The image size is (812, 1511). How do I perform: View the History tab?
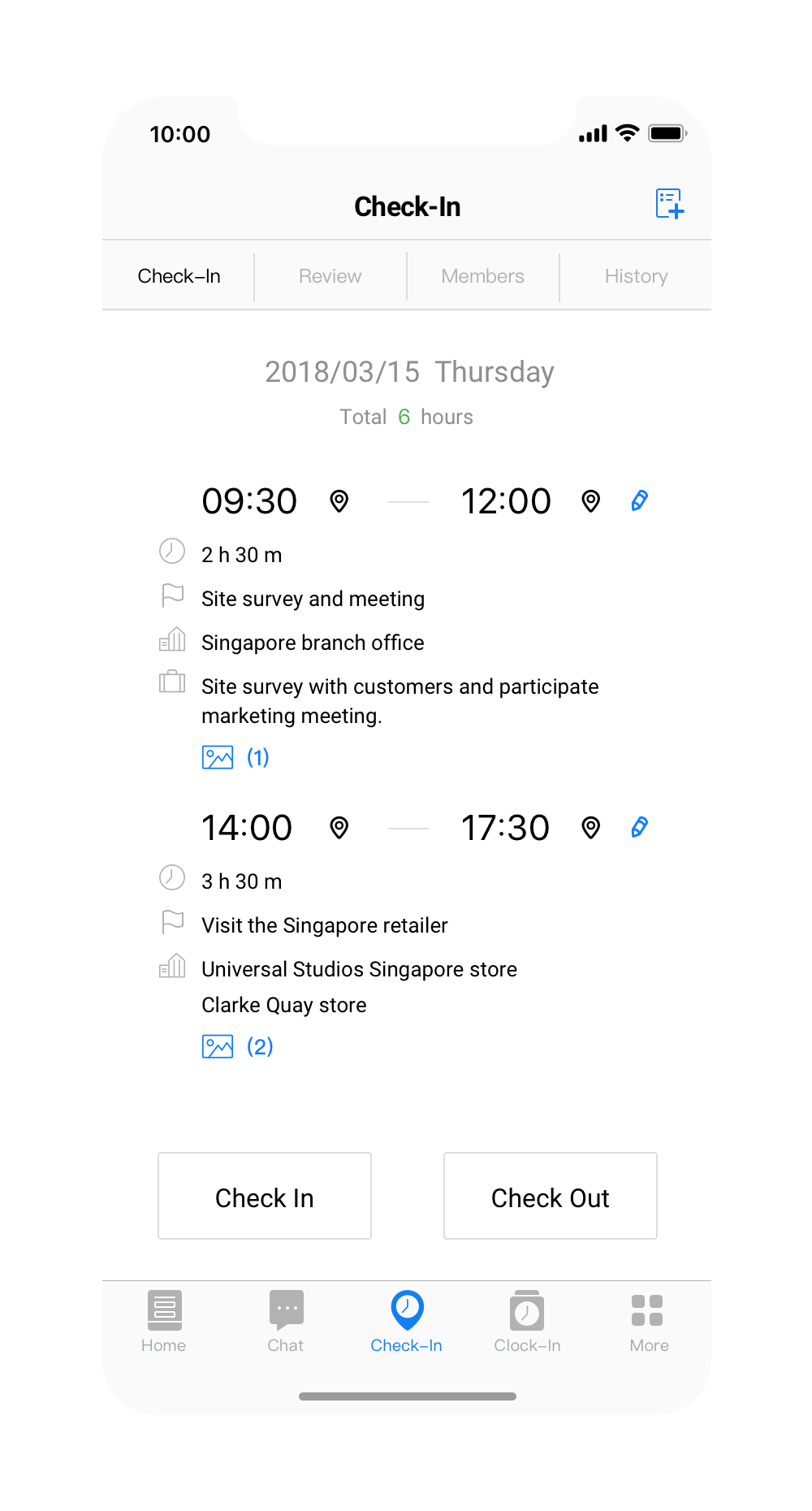pos(636,276)
